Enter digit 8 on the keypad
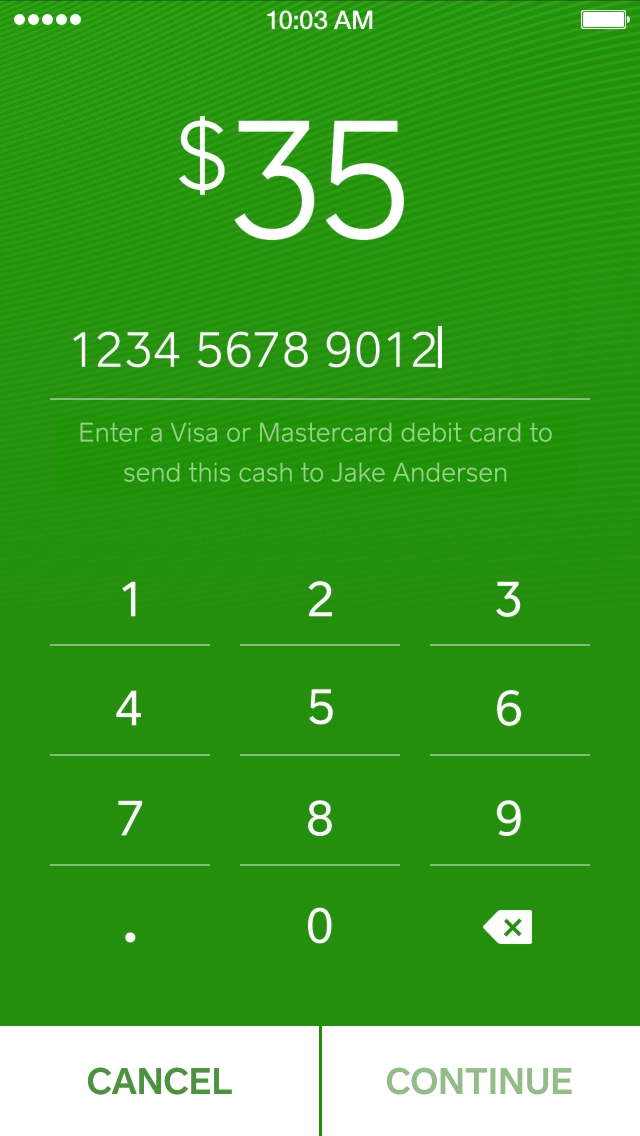This screenshot has width=640, height=1136. [x=320, y=819]
